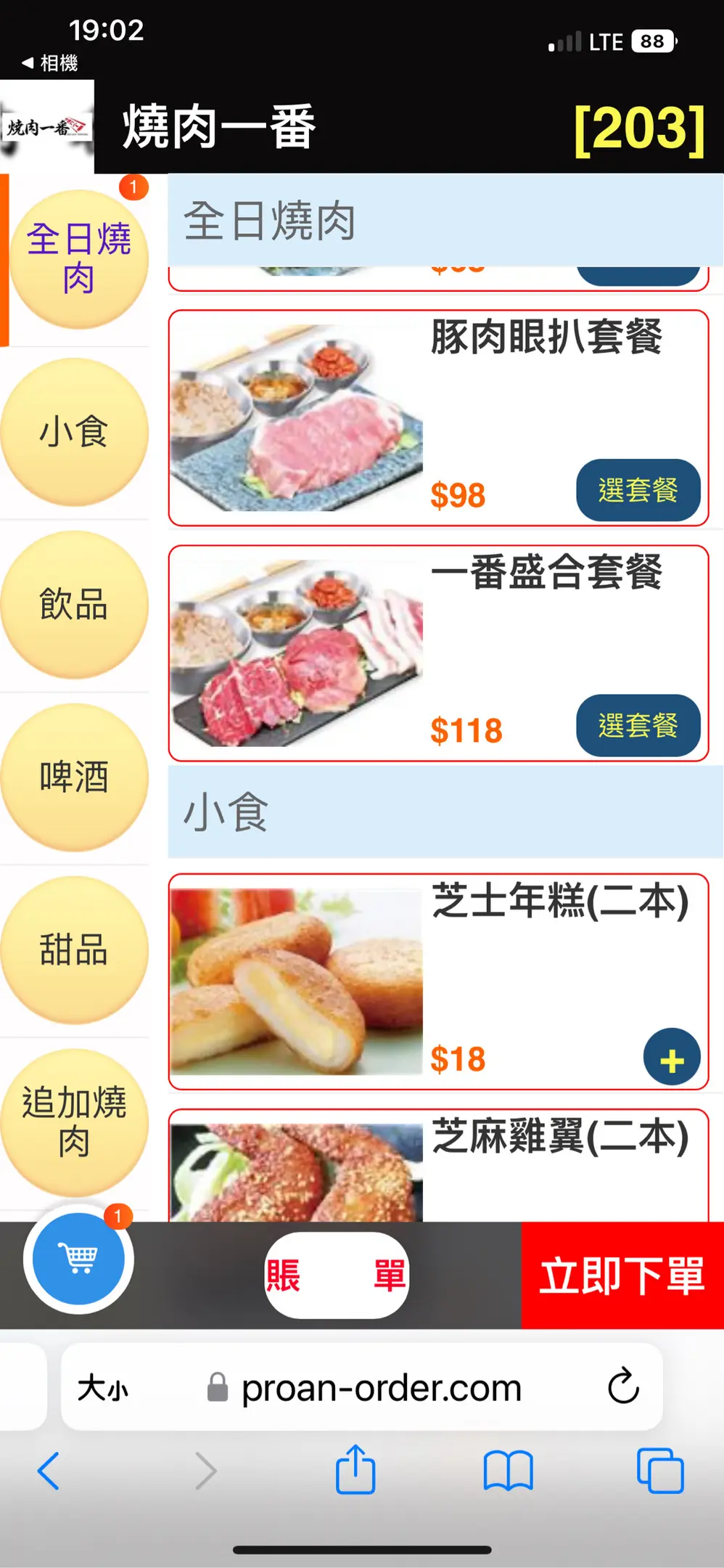Place the order with 立即下單

tap(622, 1275)
